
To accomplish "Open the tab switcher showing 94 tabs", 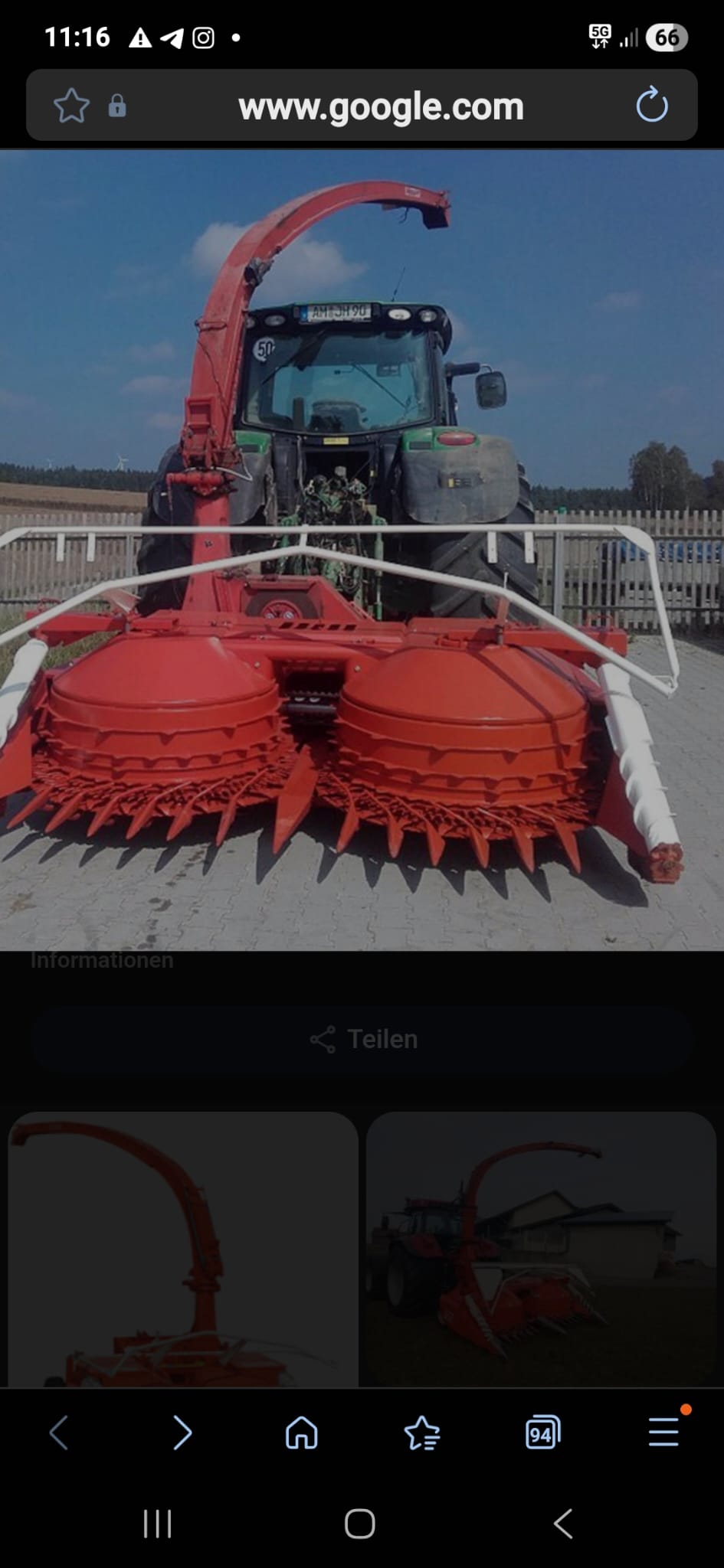I will (x=542, y=1432).
